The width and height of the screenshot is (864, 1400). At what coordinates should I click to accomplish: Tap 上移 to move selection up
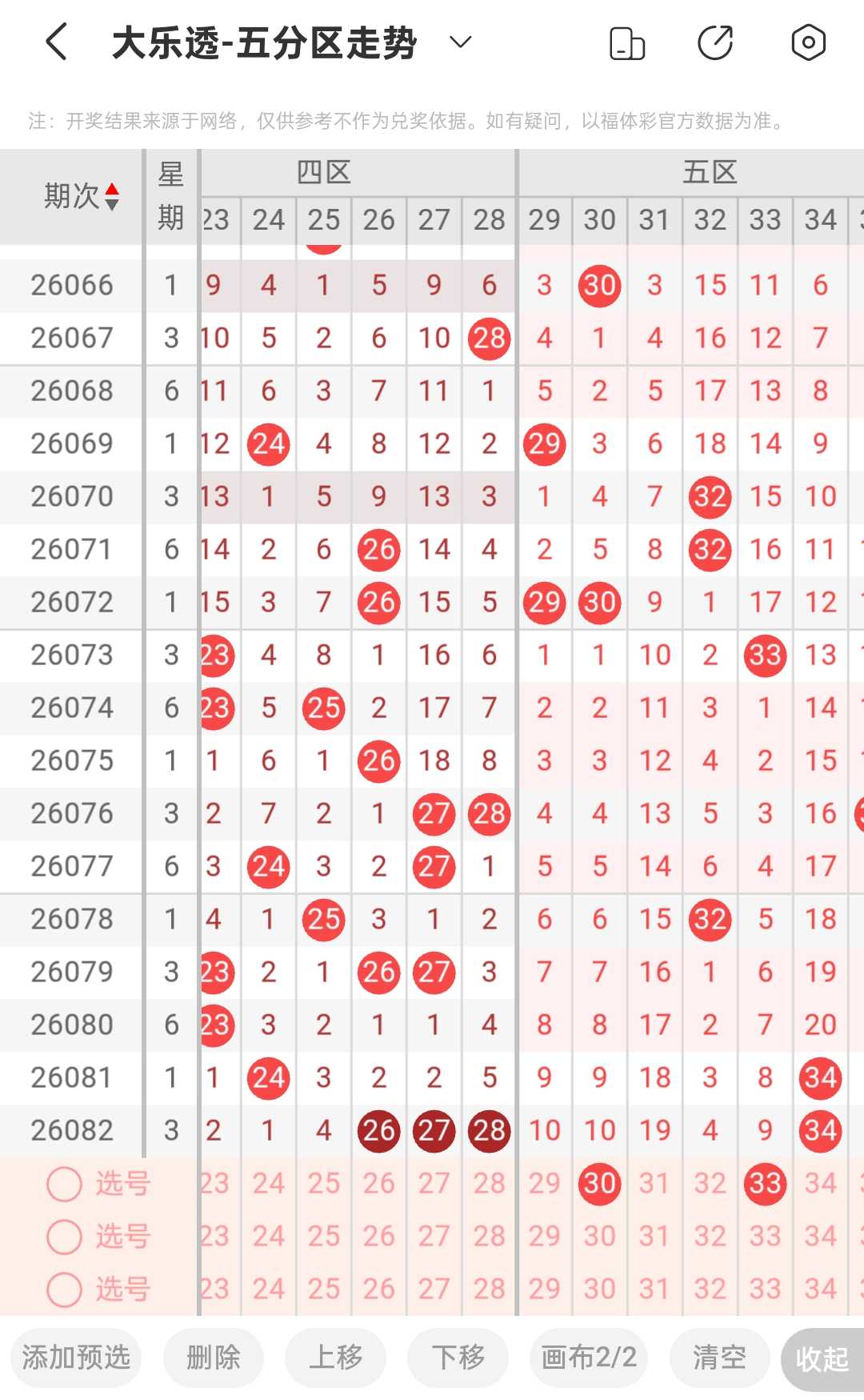[x=336, y=1358]
